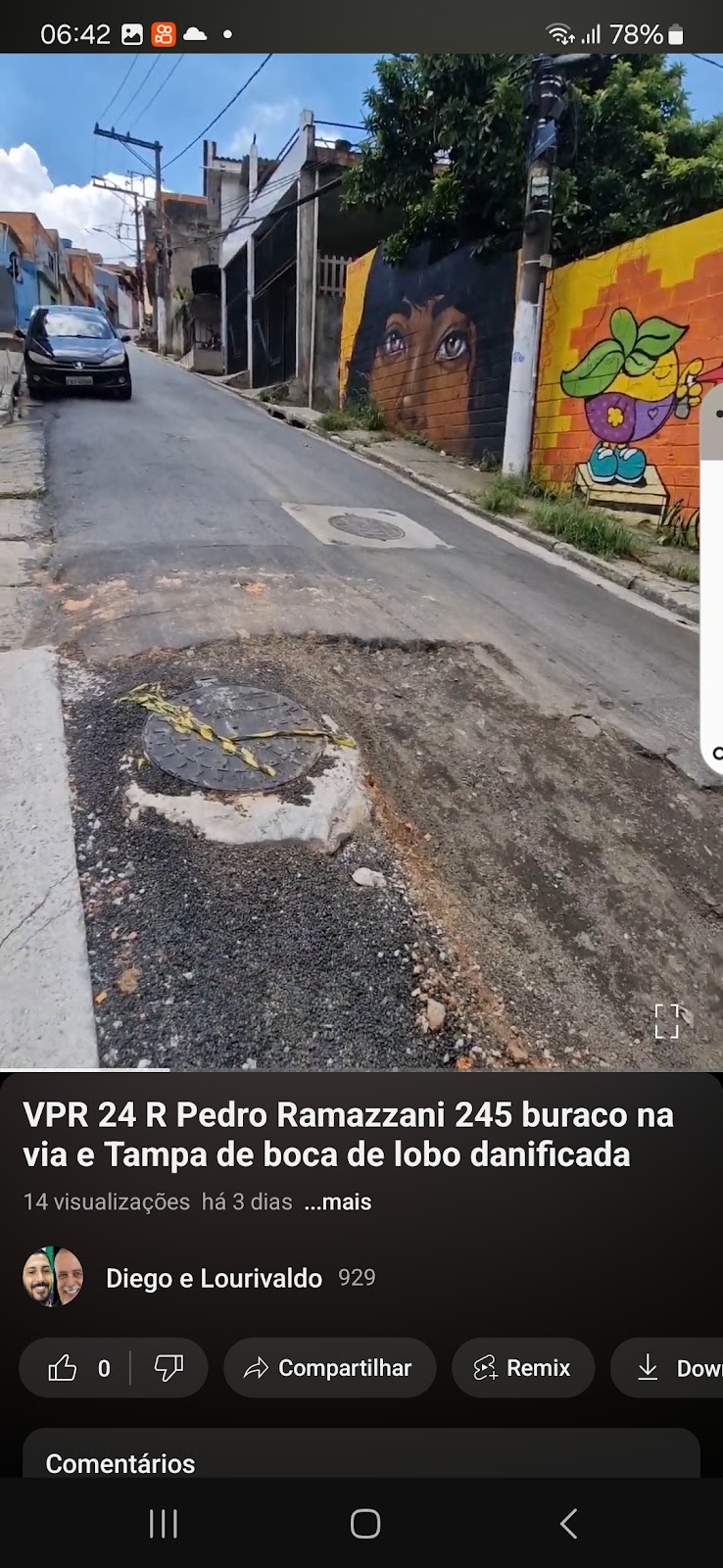Open Diego e Lourivaldo channel
The height and width of the screenshot is (1568, 723).
coord(213,1278)
